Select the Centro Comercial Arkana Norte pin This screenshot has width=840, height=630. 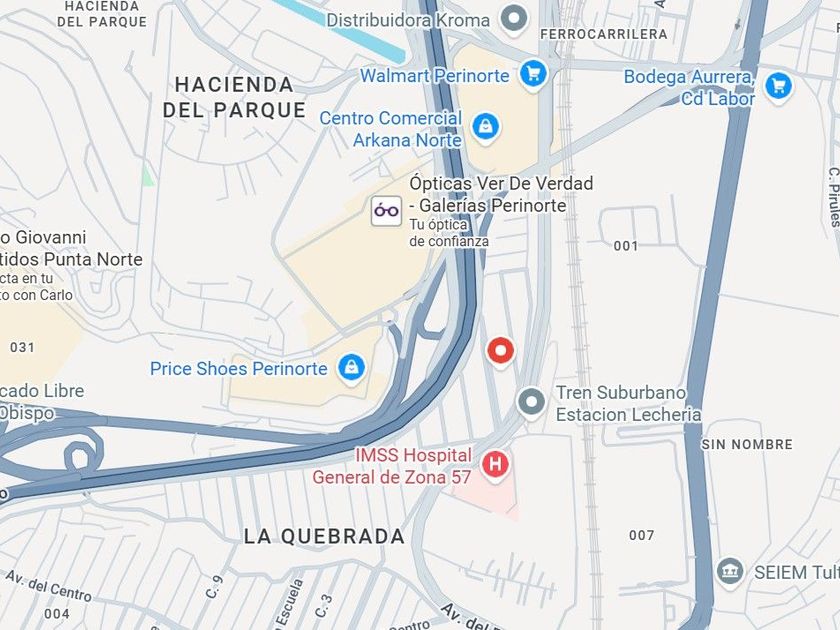pos(485,127)
